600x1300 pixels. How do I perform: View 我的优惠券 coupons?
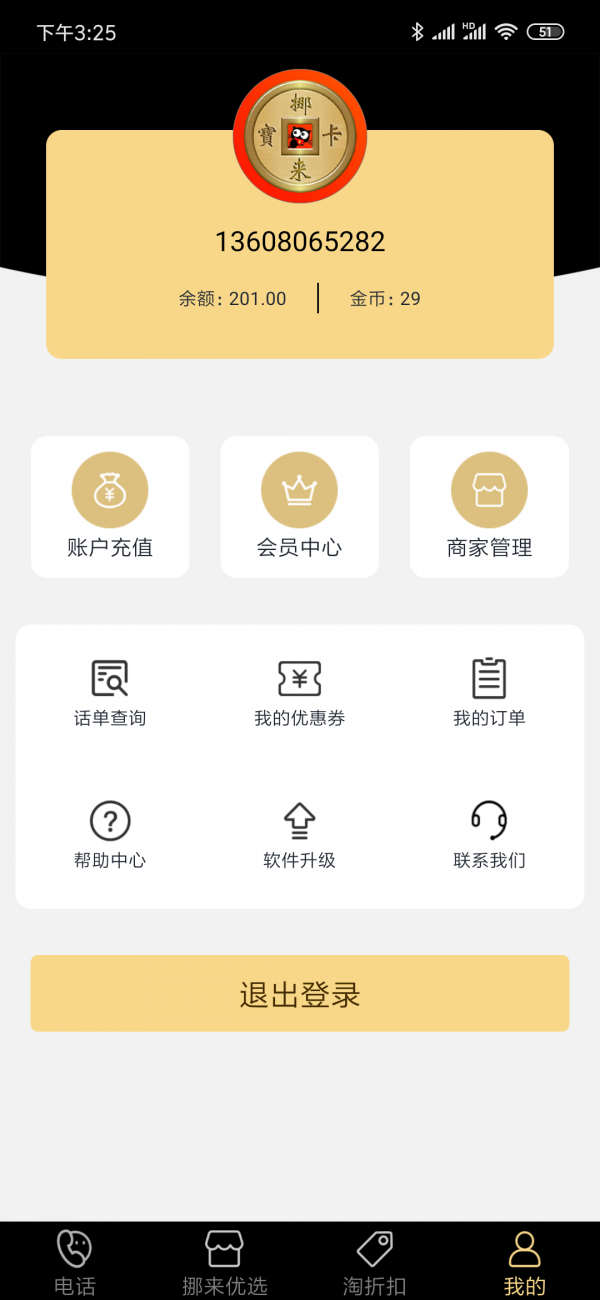pyautogui.click(x=300, y=693)
